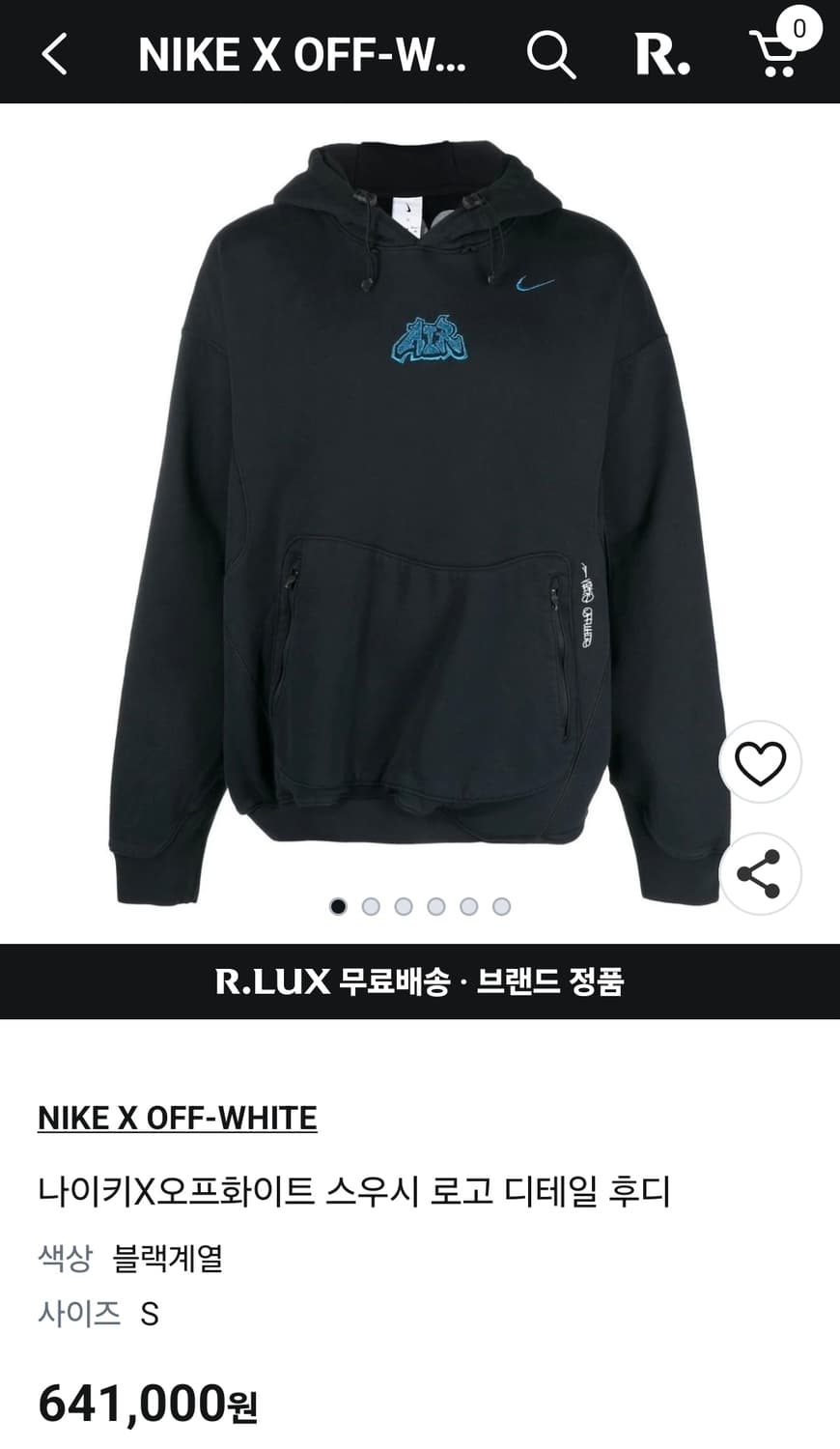Select the third carousel dot
840x1449 pixels.
[403, 906]
